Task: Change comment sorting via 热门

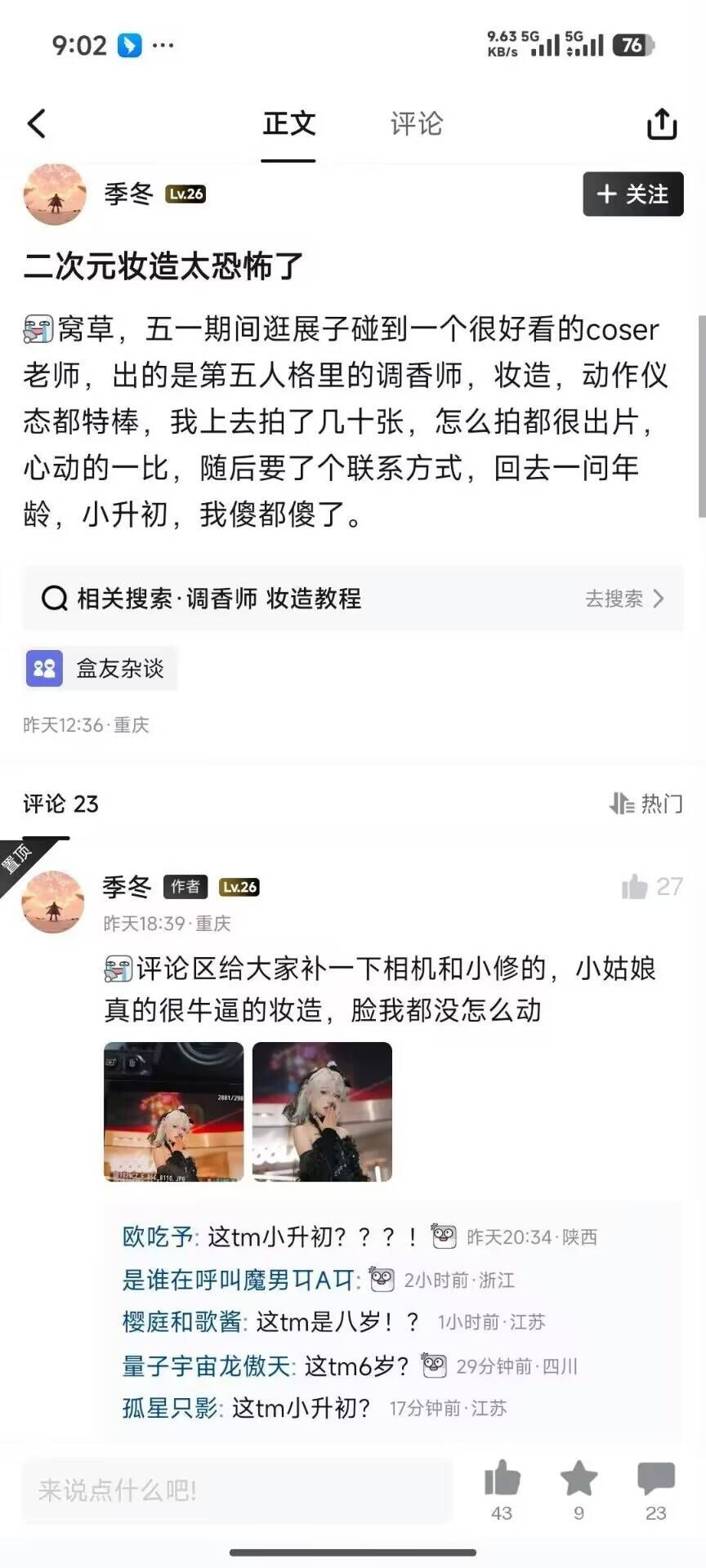Action: 646,804
